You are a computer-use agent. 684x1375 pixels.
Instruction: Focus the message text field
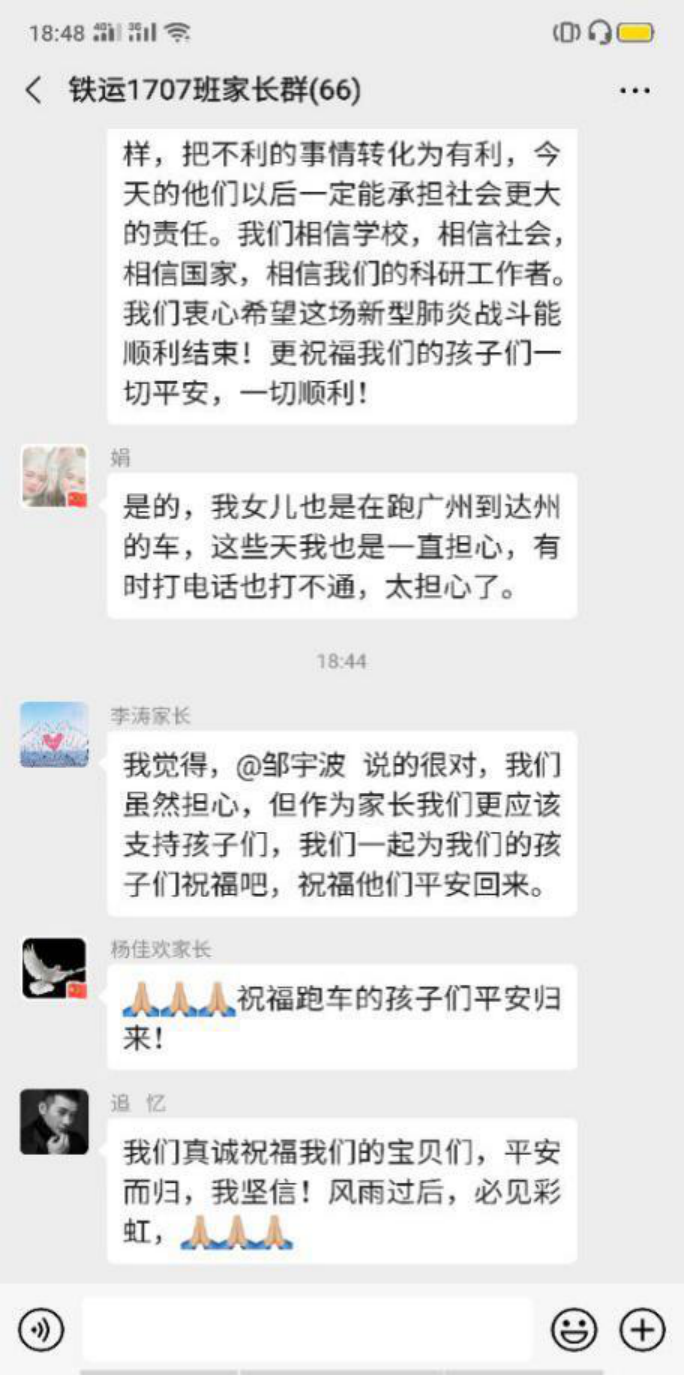(307, 1329)
